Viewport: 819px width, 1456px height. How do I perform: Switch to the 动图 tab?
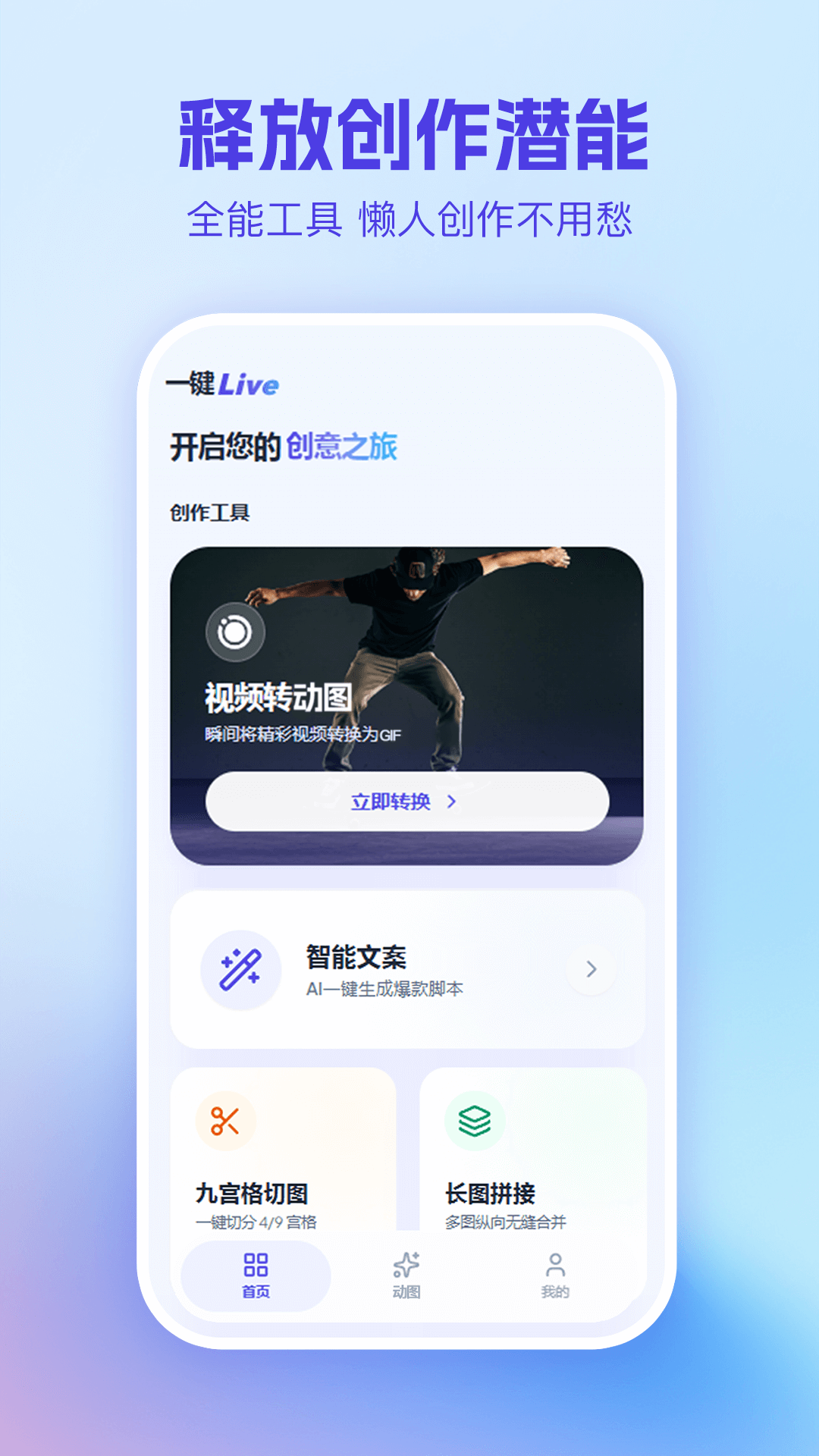[408, 1276]
